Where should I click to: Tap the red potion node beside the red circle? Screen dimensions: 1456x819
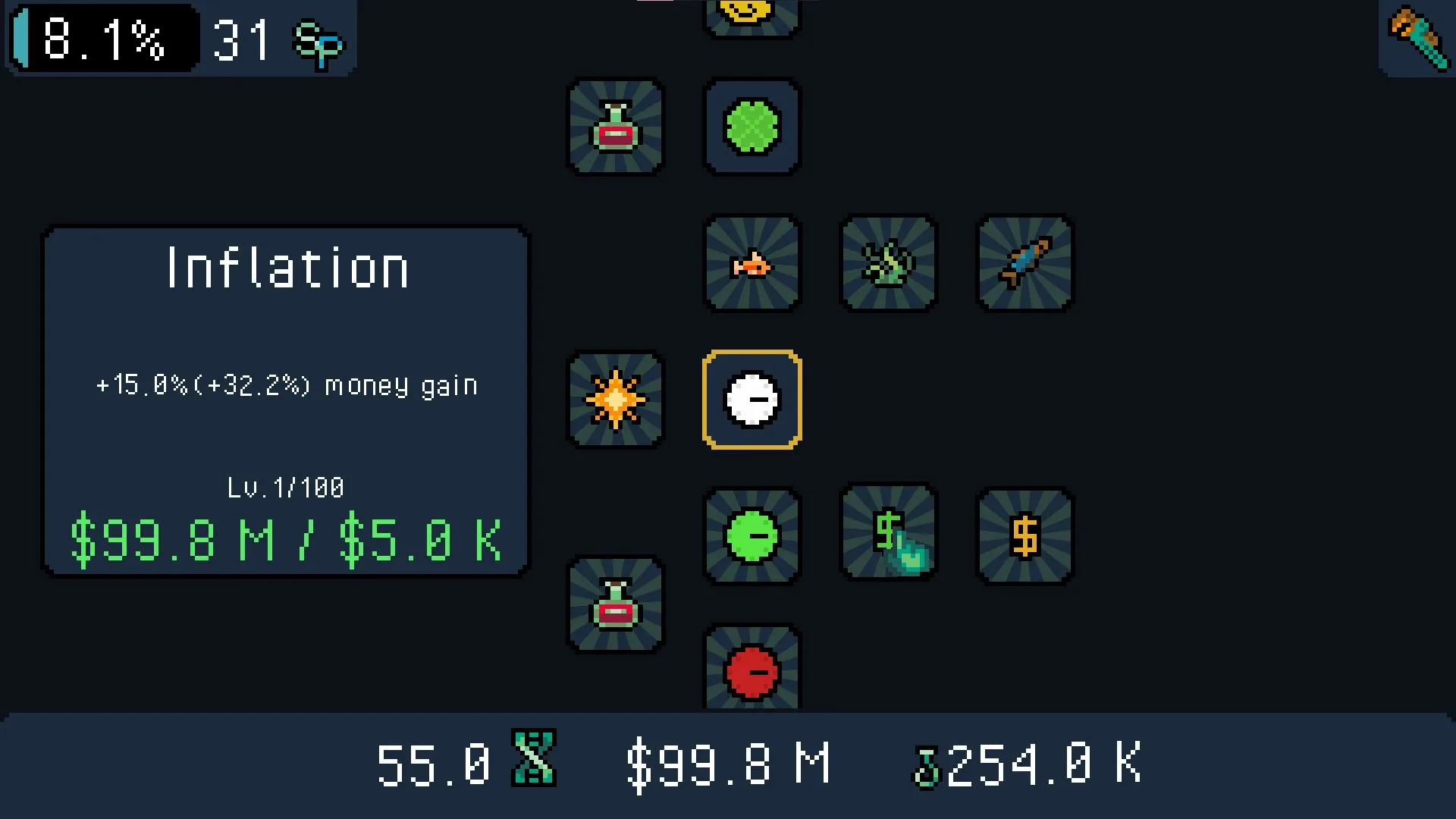pyautogui.click(x=615, y=604)
